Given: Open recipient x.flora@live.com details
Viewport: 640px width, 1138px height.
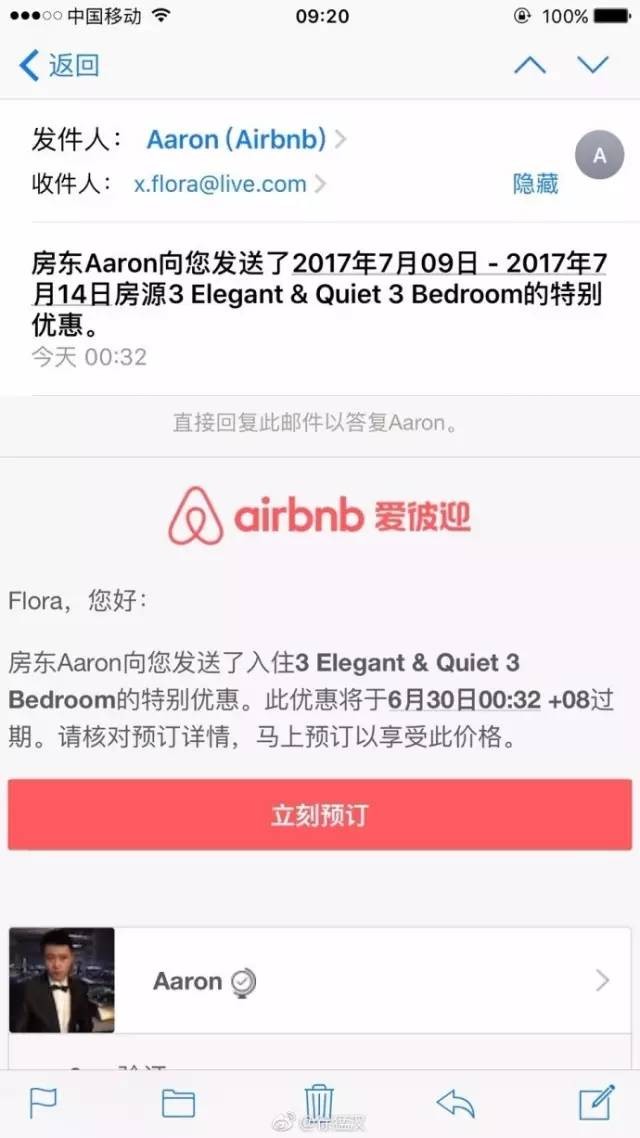Looking at the screenshot, I should 220,183.
